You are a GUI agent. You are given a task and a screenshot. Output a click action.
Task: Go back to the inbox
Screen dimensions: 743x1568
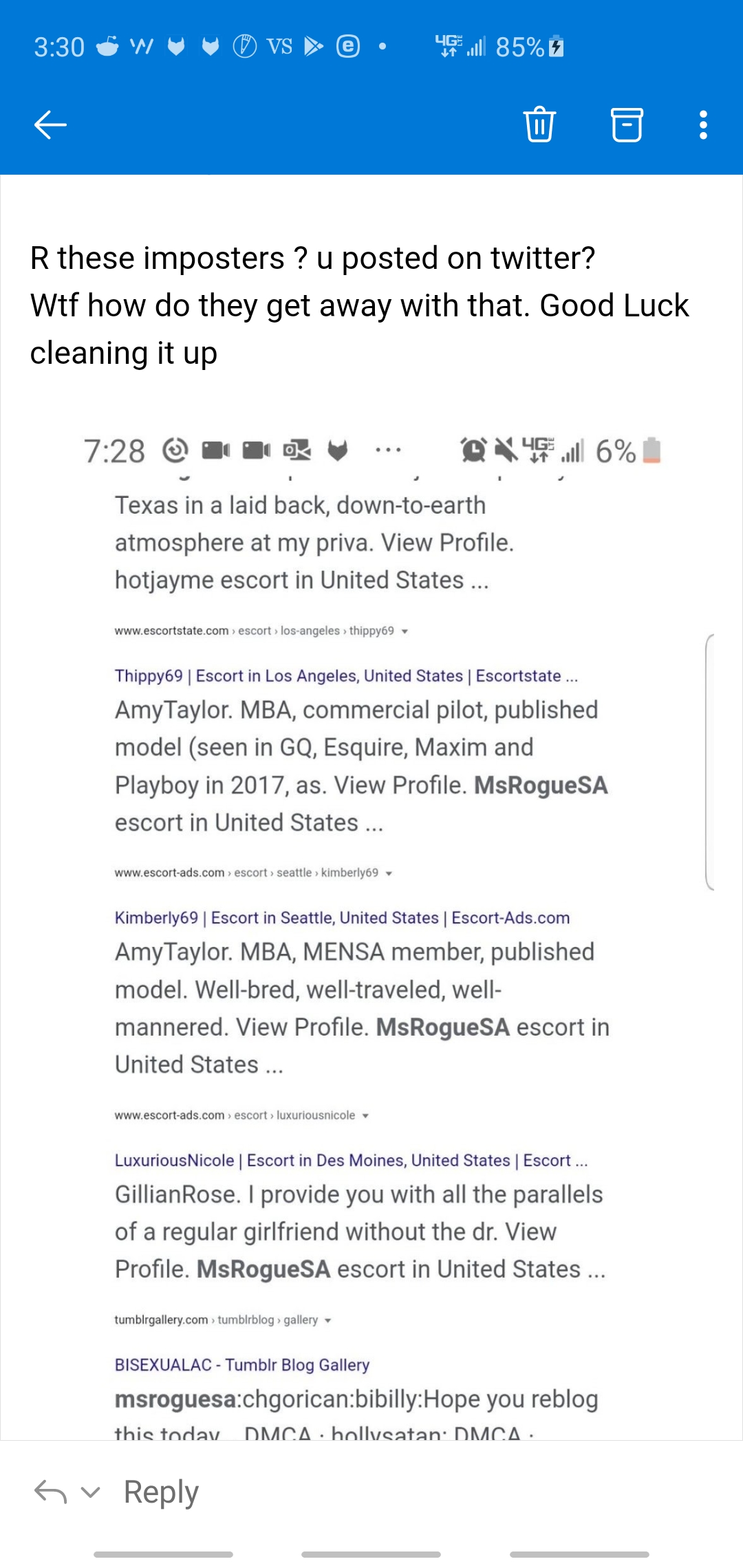[50, 124]
